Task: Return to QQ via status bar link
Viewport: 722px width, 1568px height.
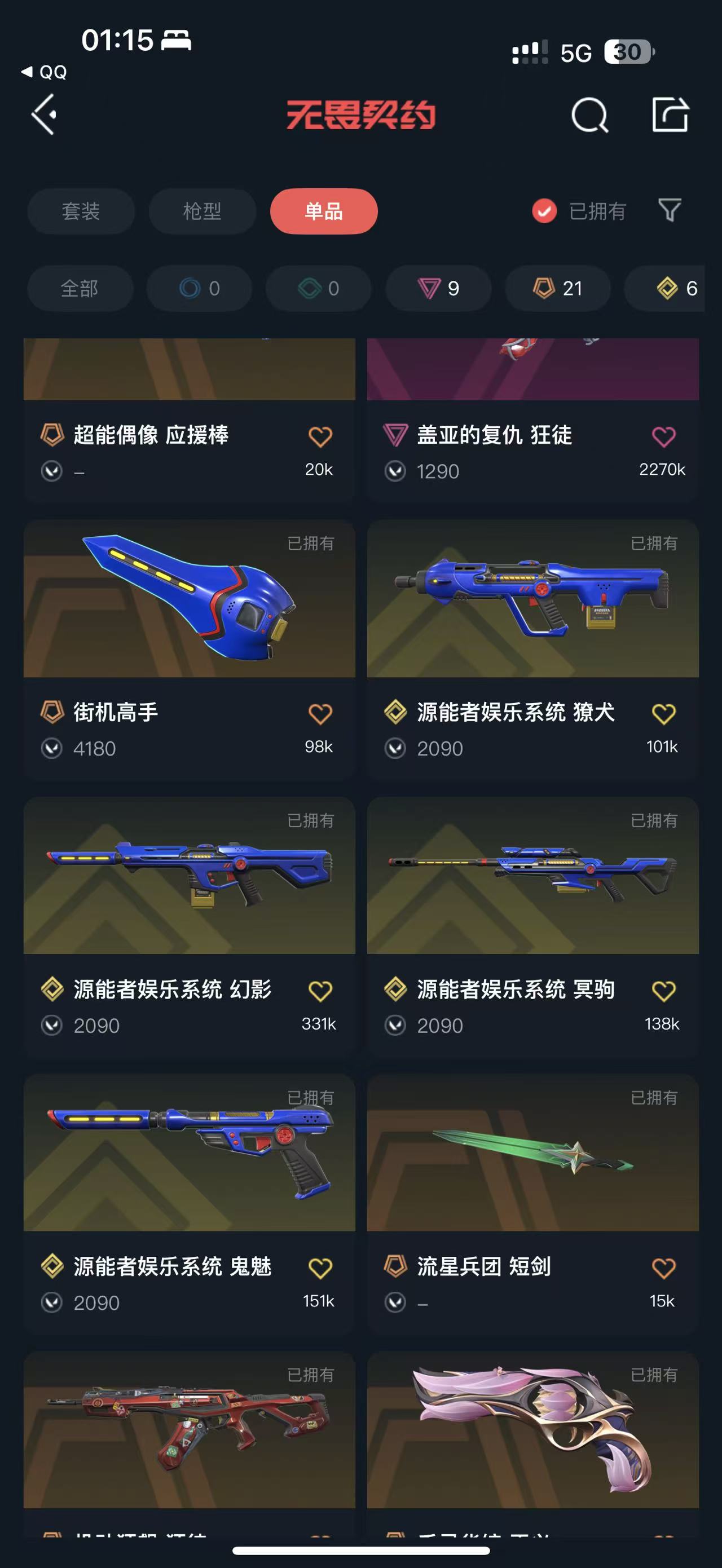Action: click(45, 72)
